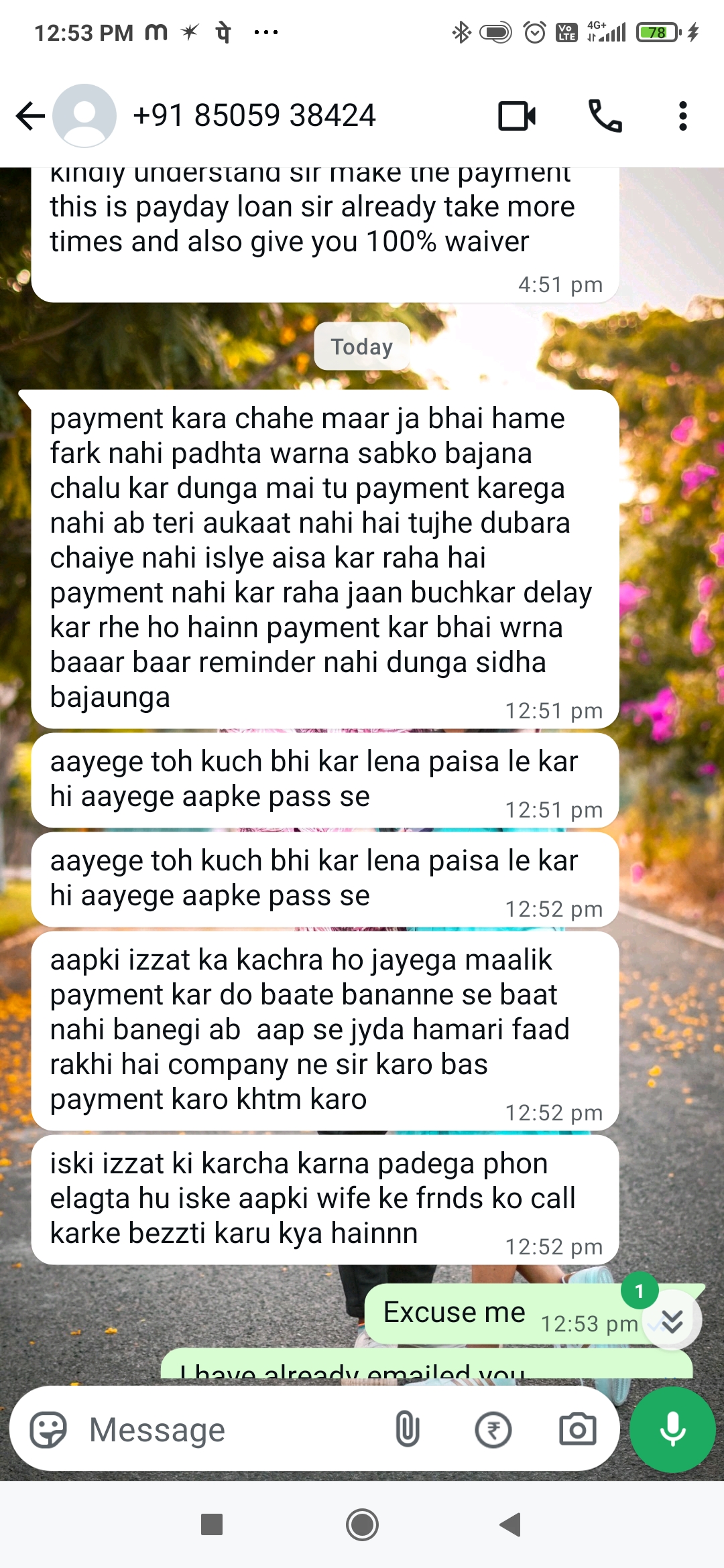Screen dimensions: 724x1568
Task: Open the emoji picker
Action: tap(48, 1430)
